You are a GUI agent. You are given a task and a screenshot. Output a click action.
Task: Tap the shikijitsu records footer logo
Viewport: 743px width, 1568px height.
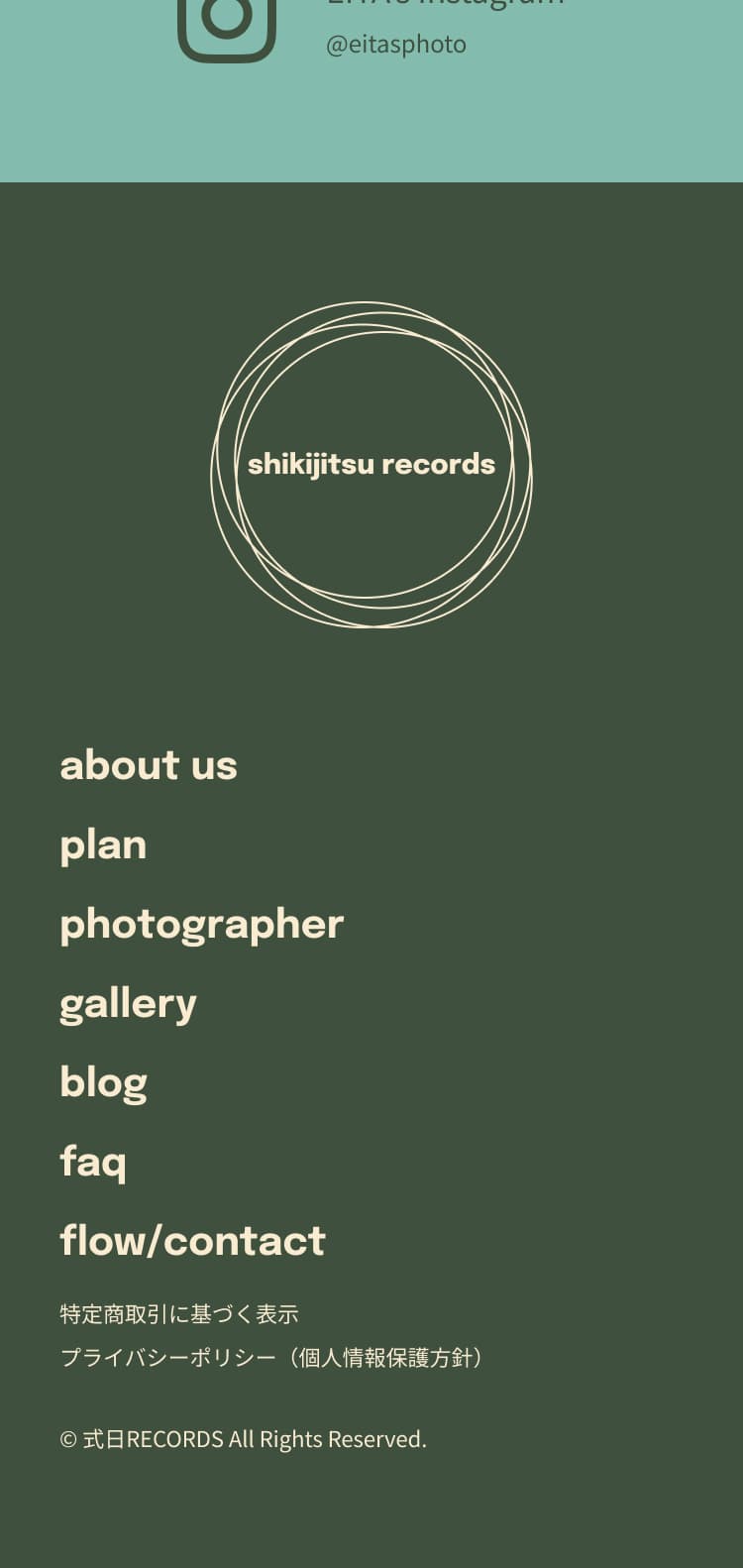371,464
